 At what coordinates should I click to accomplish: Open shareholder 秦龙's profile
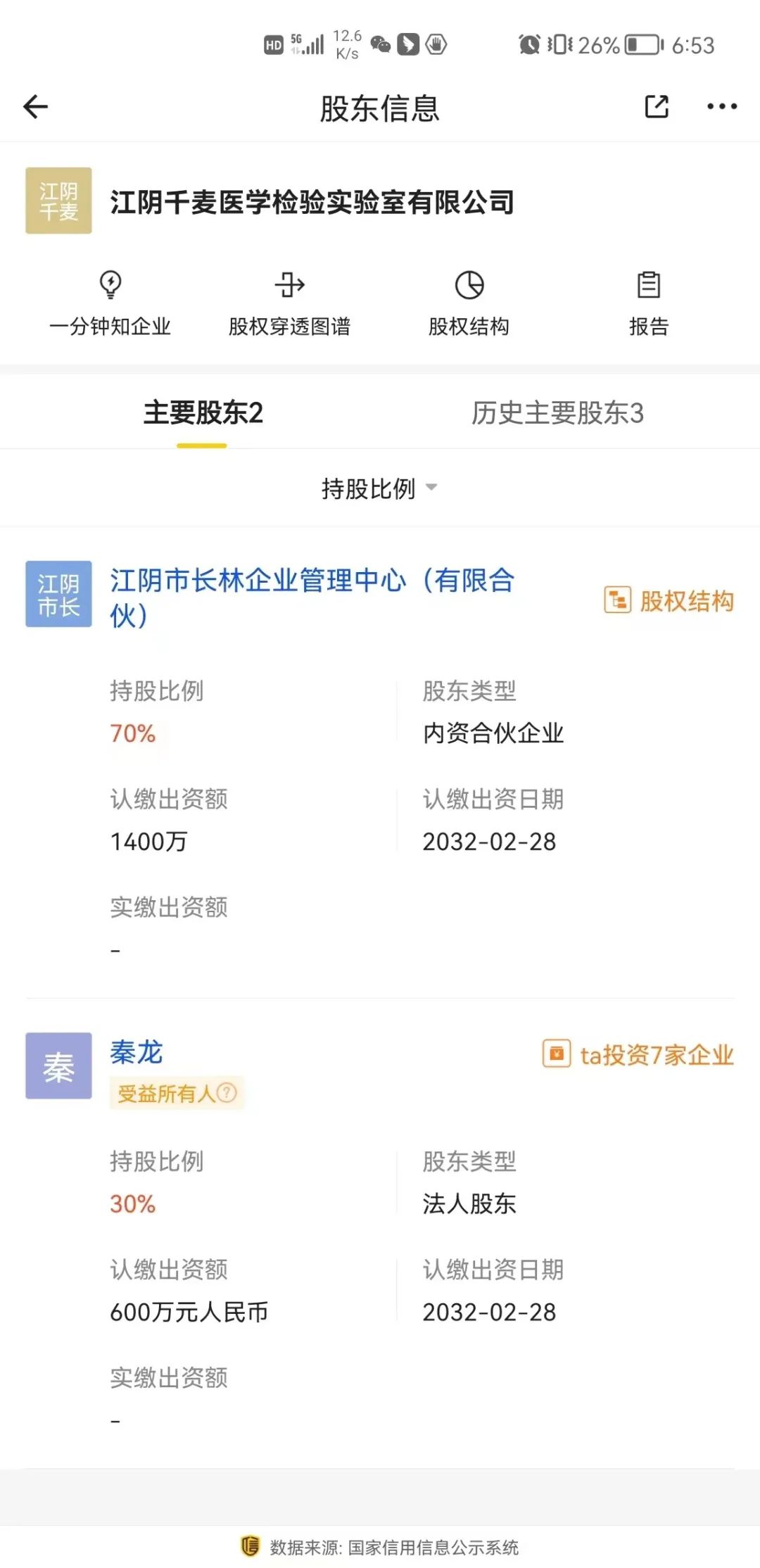(x=137, y=1053)
